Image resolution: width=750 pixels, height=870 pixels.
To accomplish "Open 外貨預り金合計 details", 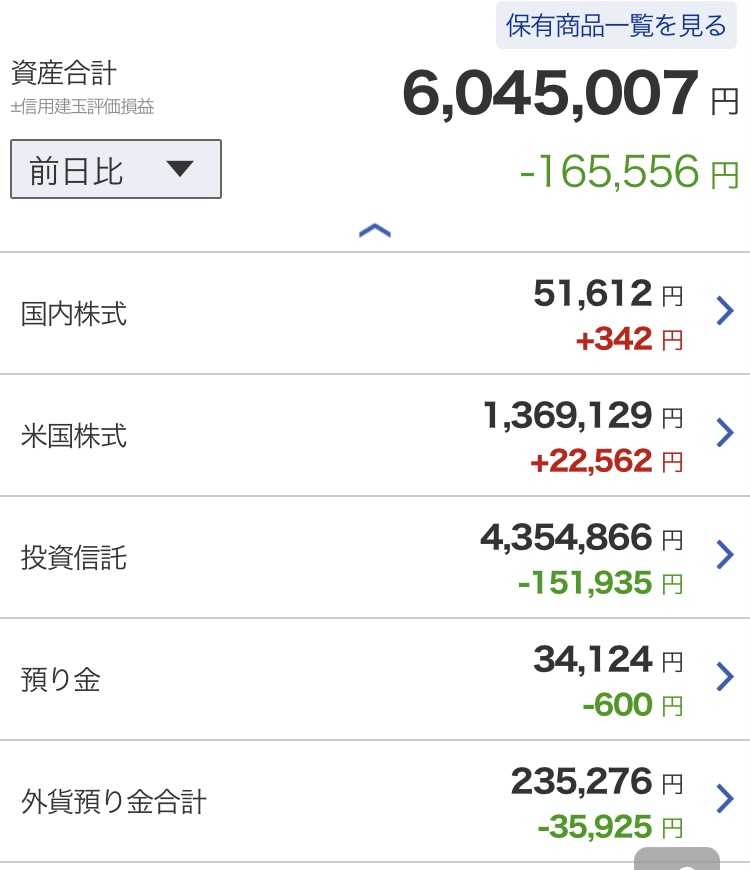I will [375, 802].
